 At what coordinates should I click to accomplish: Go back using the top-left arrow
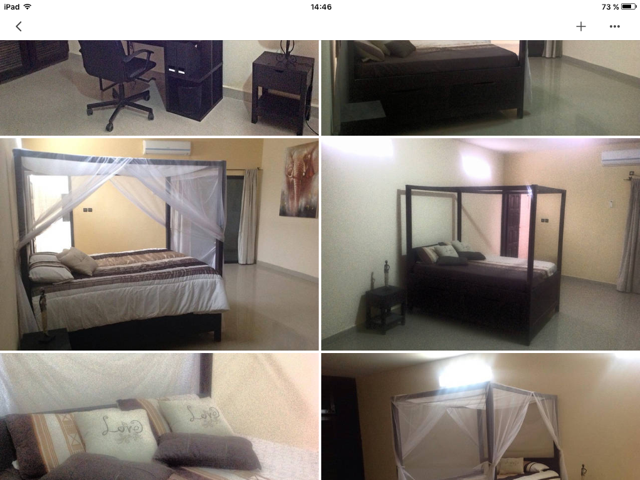tap(18, 27)
